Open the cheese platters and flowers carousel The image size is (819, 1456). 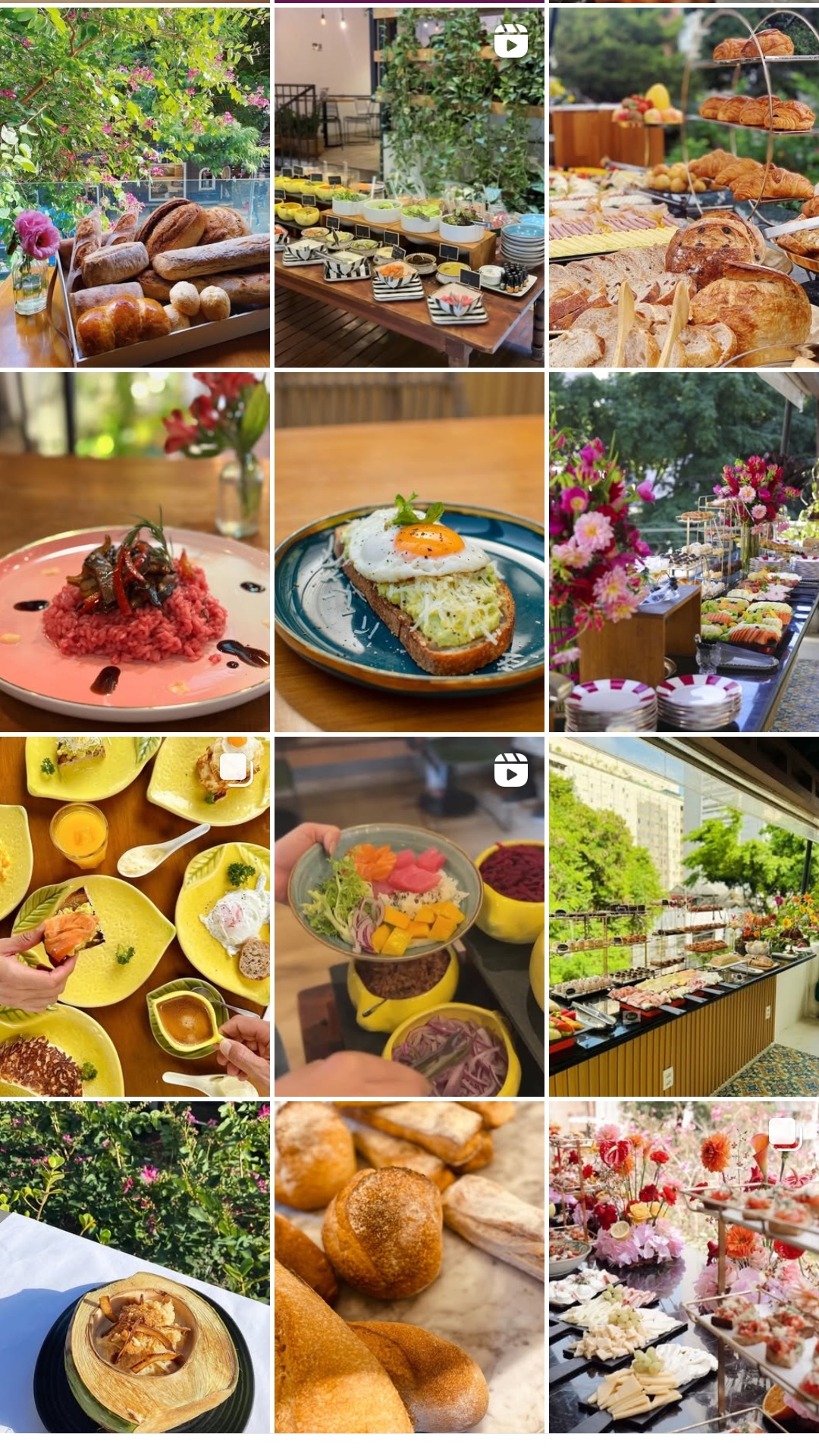pyautogui.click(x=683, y=1267)
